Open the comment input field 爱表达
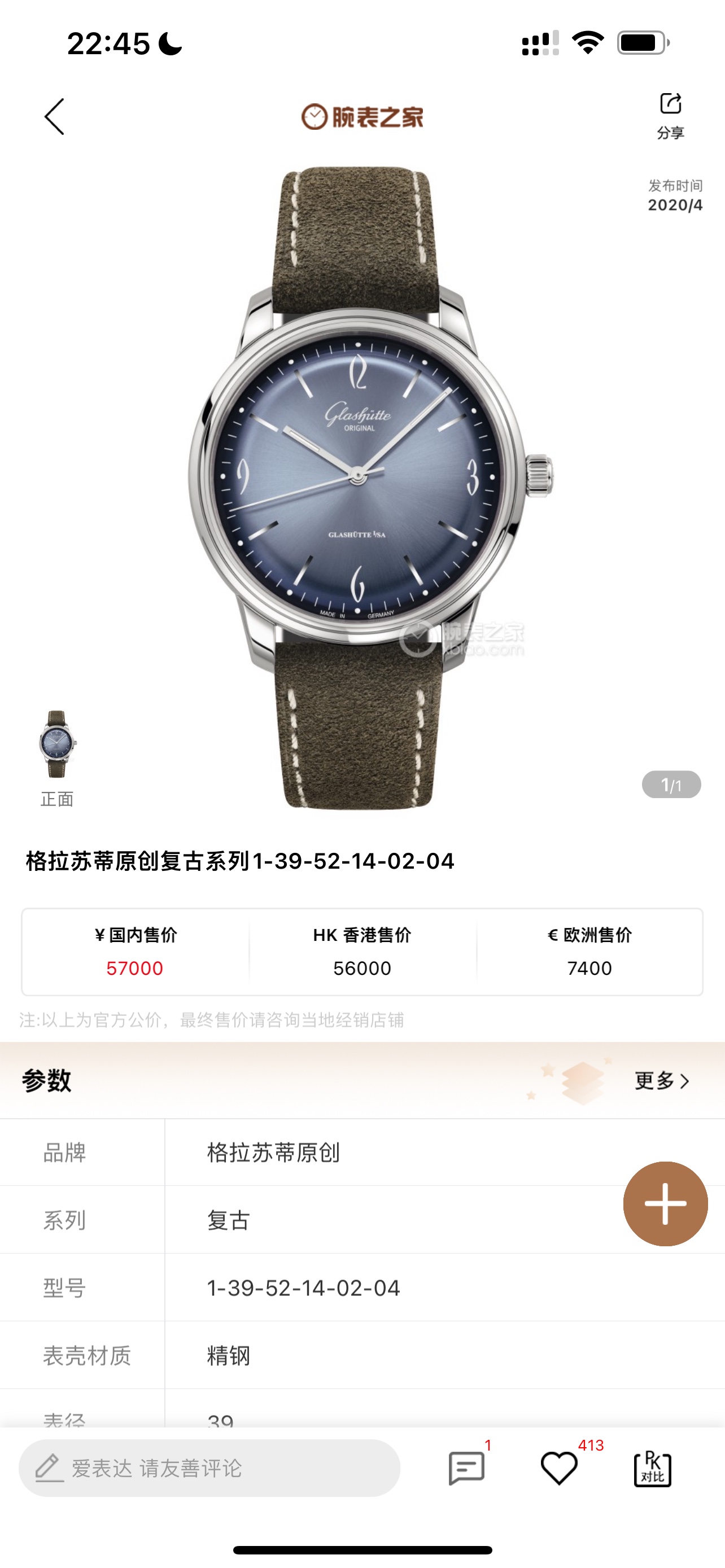This screenshot has height=1568, width=725. tap(209, 1468)
